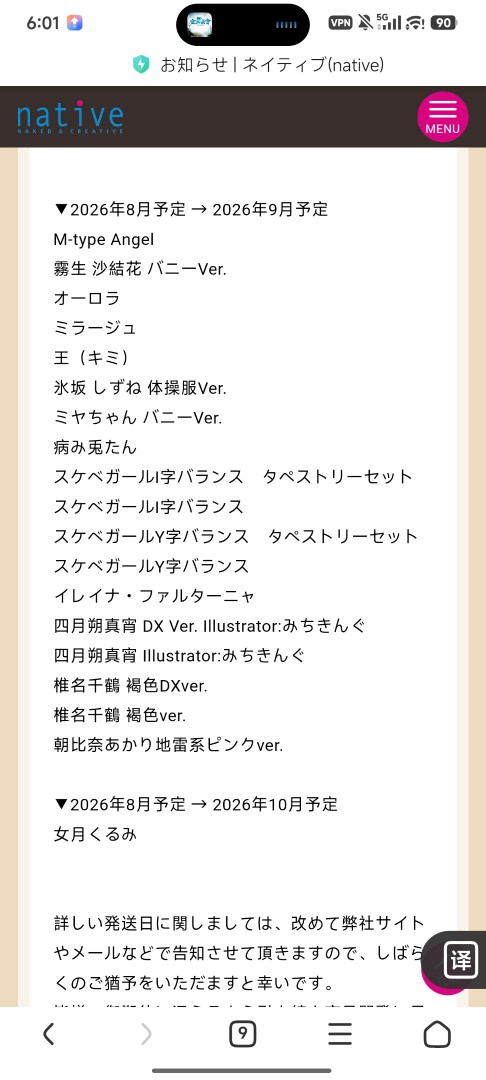This screenshot has height=1080, width=486.
Task: Tap the floating translate button
Action: click(x=459, y=960)
